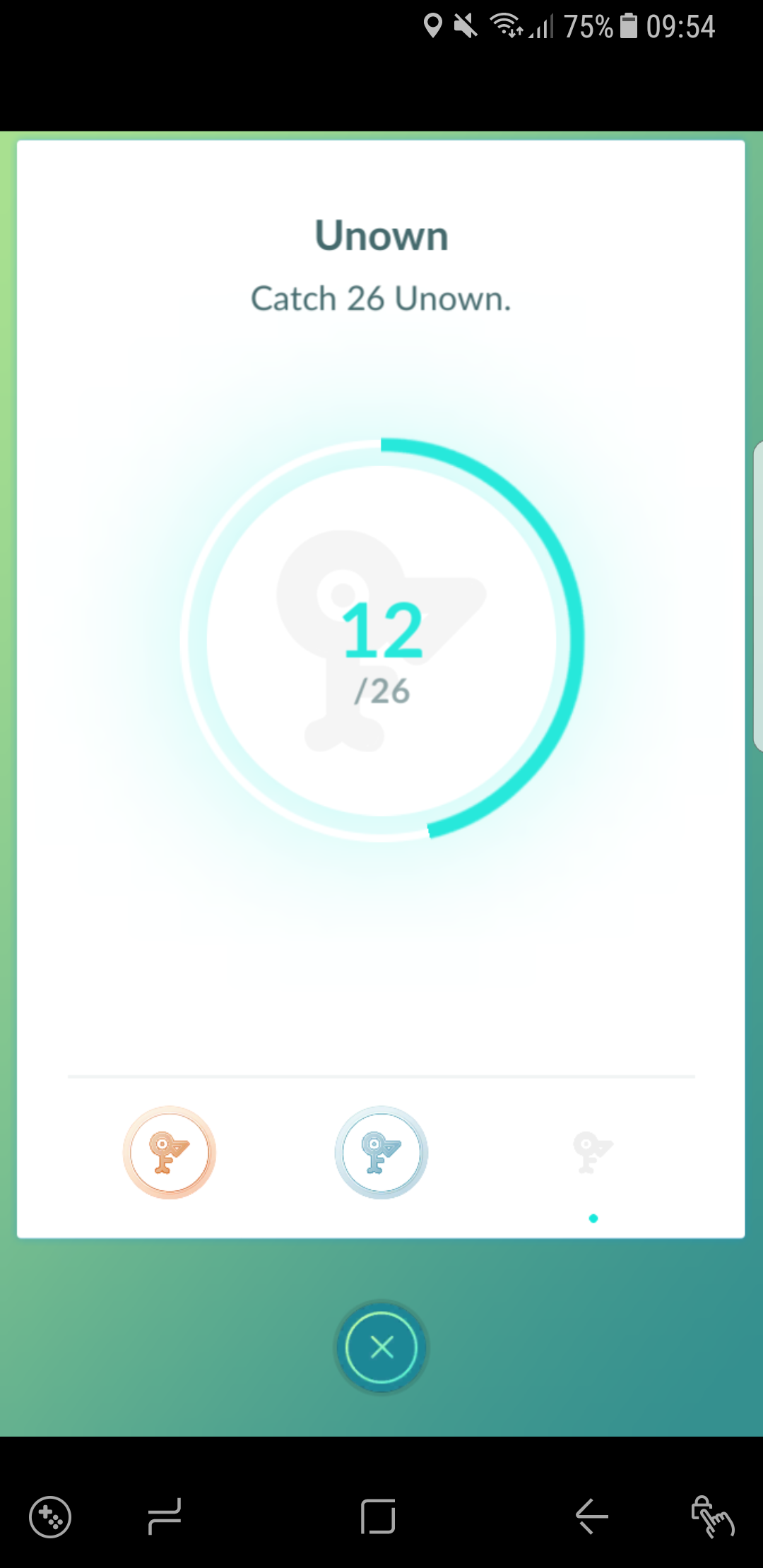This screenshot has width=763, height=1568.
Task: Open the recent apps view
Action: click(x=165, y=1516)
